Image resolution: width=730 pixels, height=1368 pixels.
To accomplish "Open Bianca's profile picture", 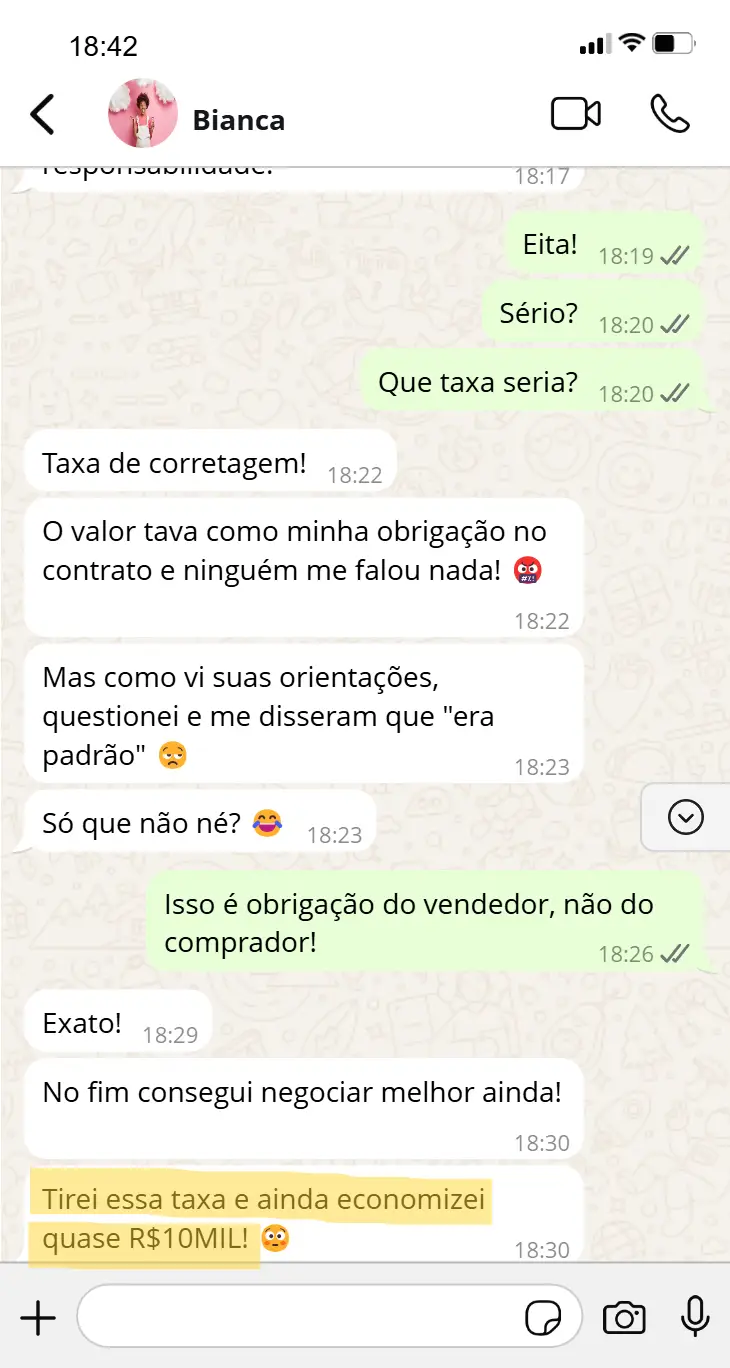I will coord(142,114).
